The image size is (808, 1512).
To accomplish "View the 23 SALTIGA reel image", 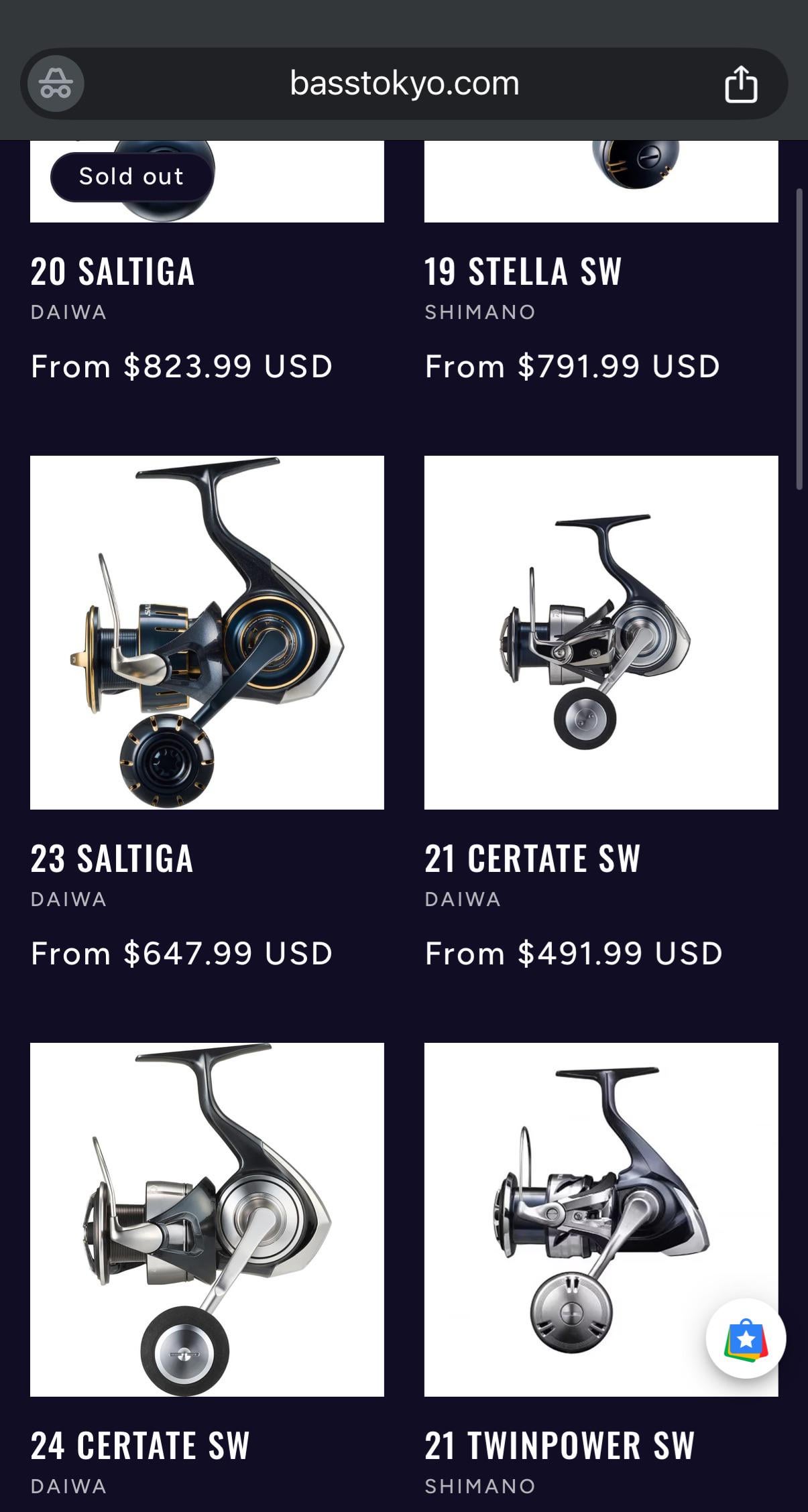I will 207,632.
